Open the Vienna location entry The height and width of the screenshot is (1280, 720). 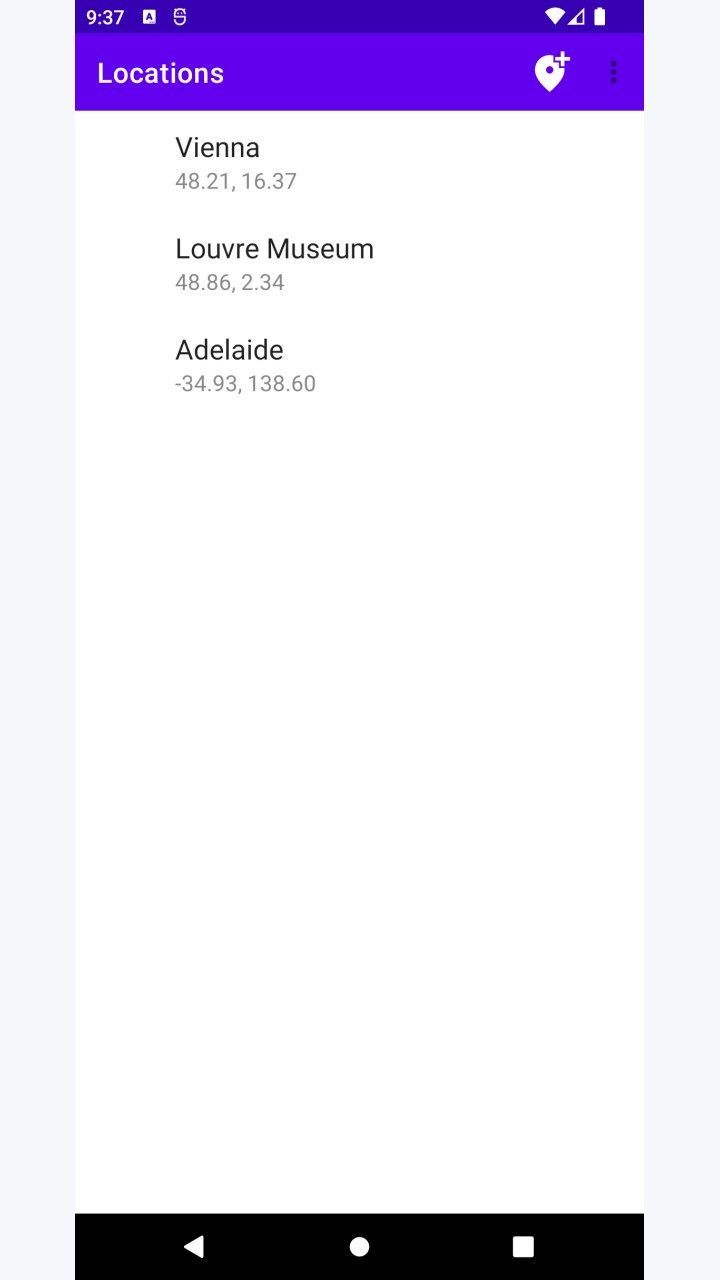359,162
